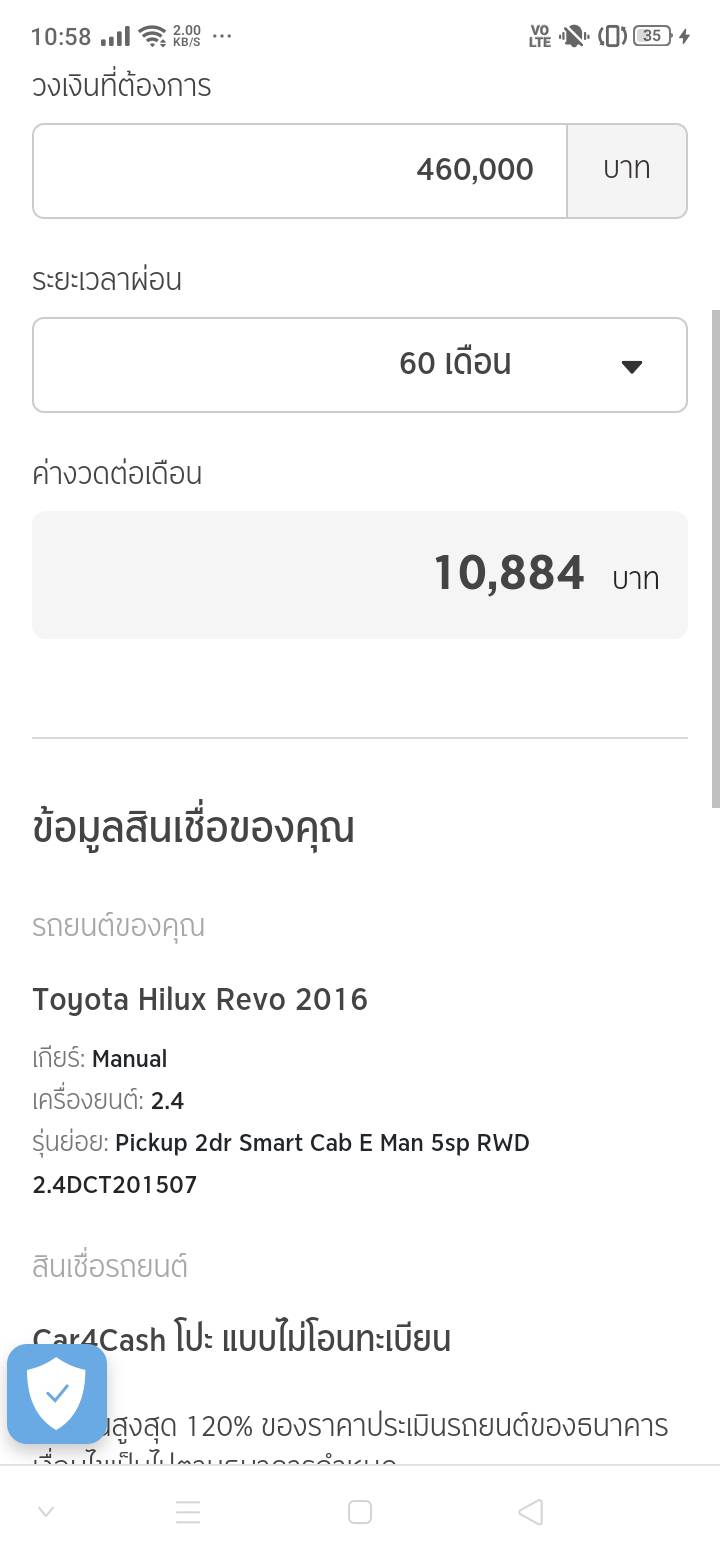
Task: Open the 60 เดือน installment period dropdown
Action: point(360,365)
